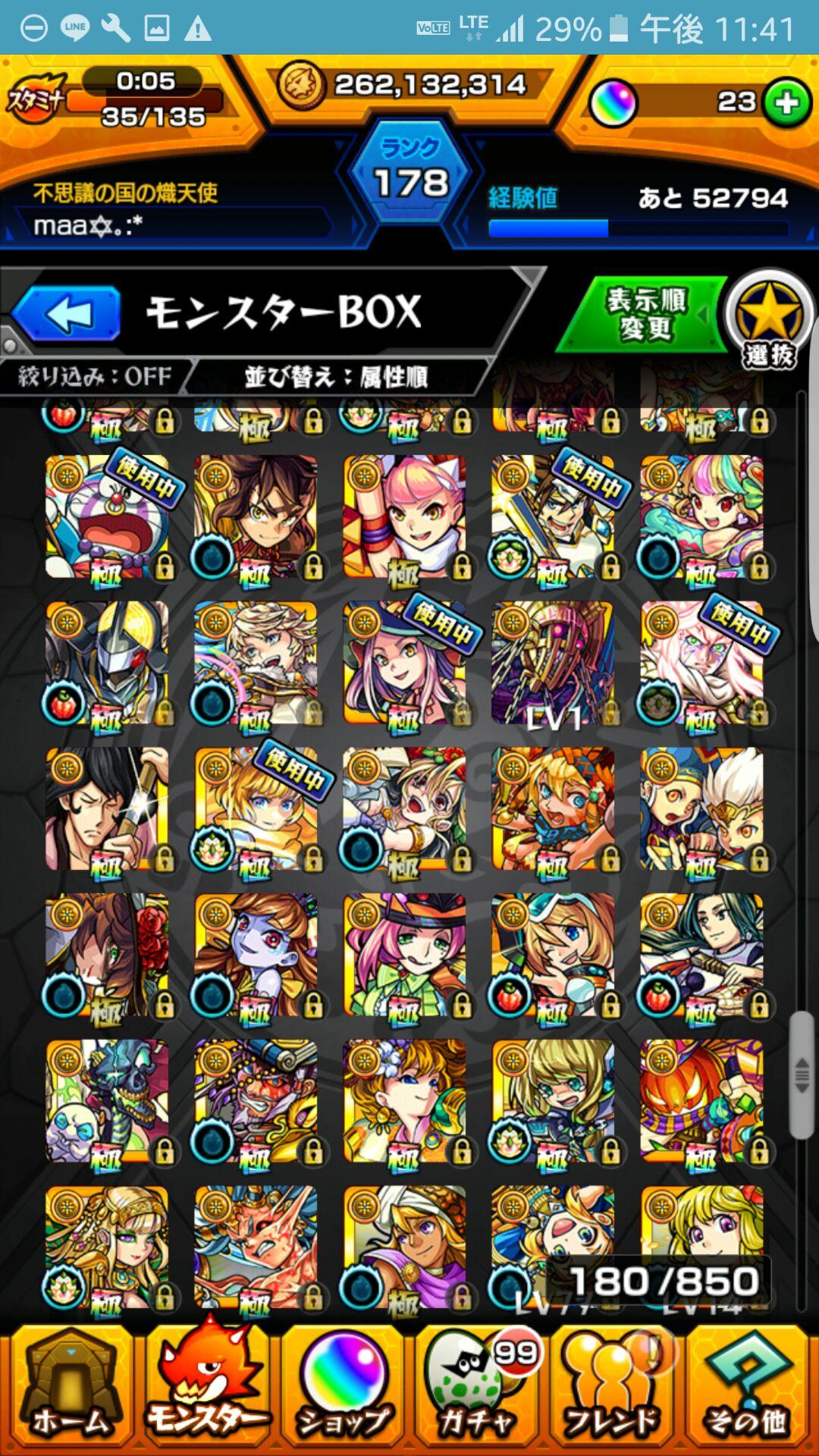Switch to the ホーム tab
819x1456 pixels.
[x=70, y=1389]
